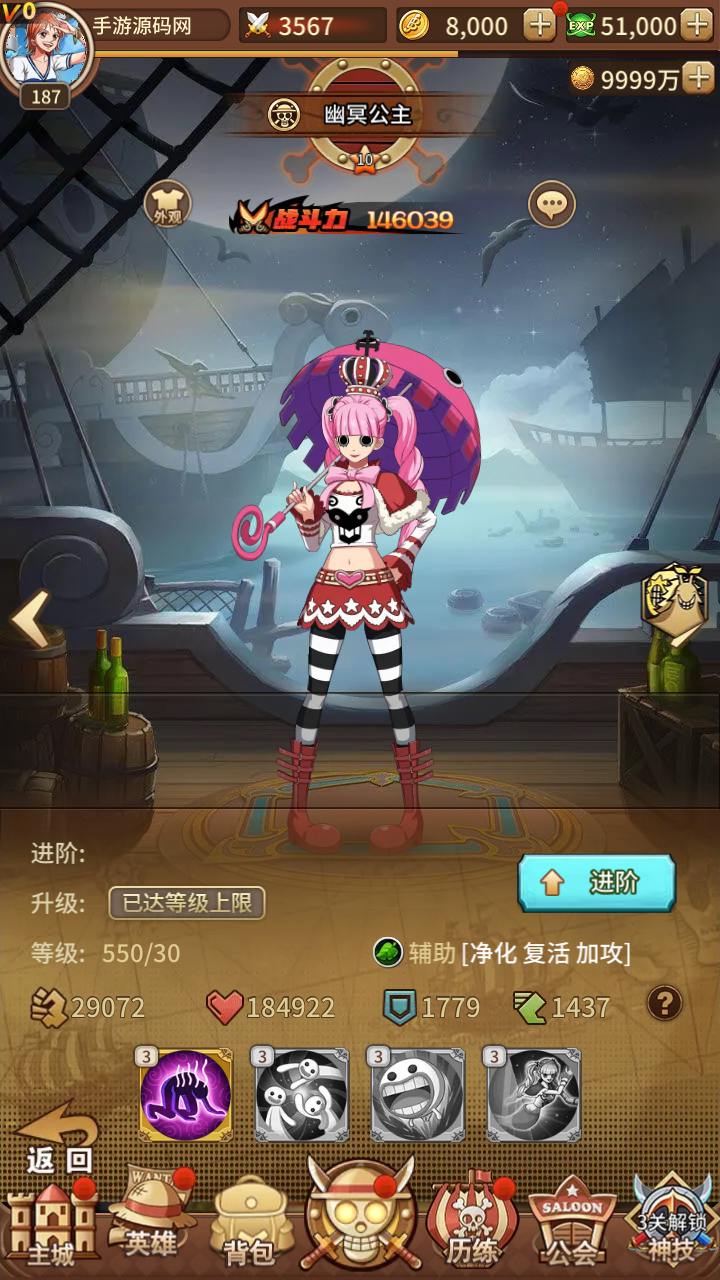Select the second skill with ghosts
This screenshot has height=1280, width=720.
pyautogui.click(x=301, y=1095)
